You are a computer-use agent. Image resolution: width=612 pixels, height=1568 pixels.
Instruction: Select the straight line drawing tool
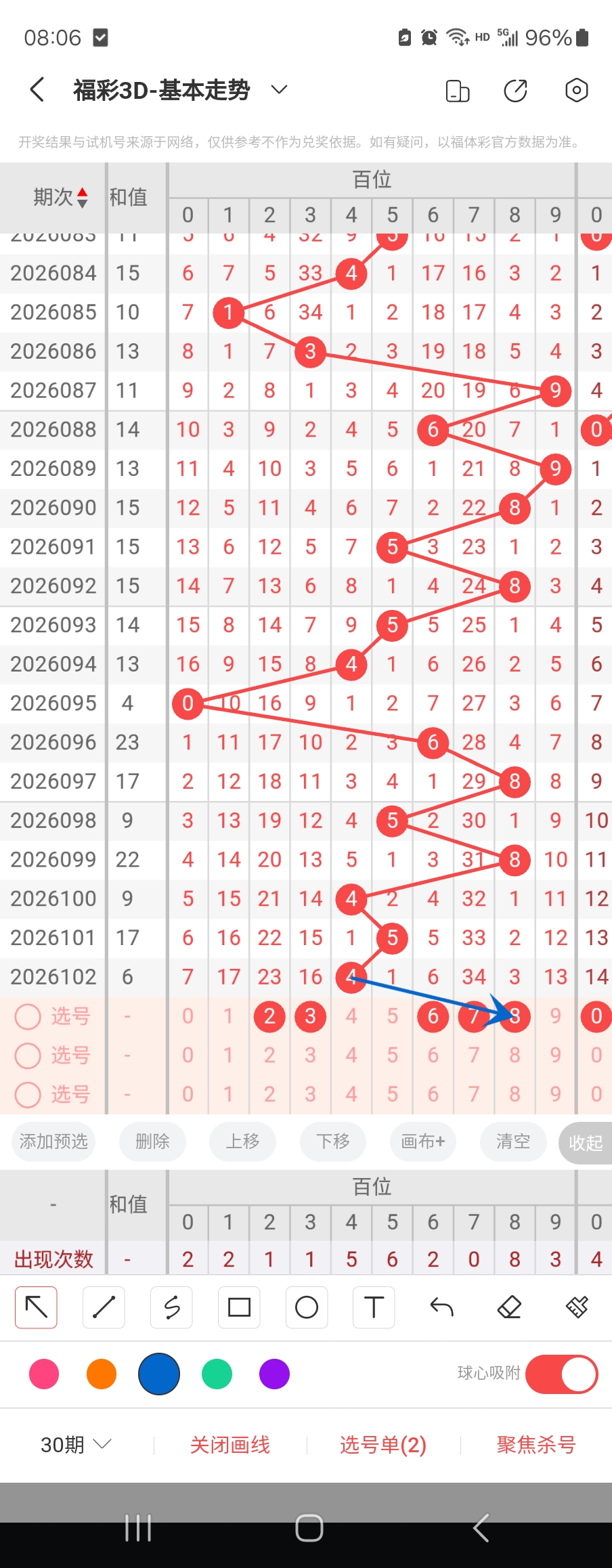(x=104, y=1307)
